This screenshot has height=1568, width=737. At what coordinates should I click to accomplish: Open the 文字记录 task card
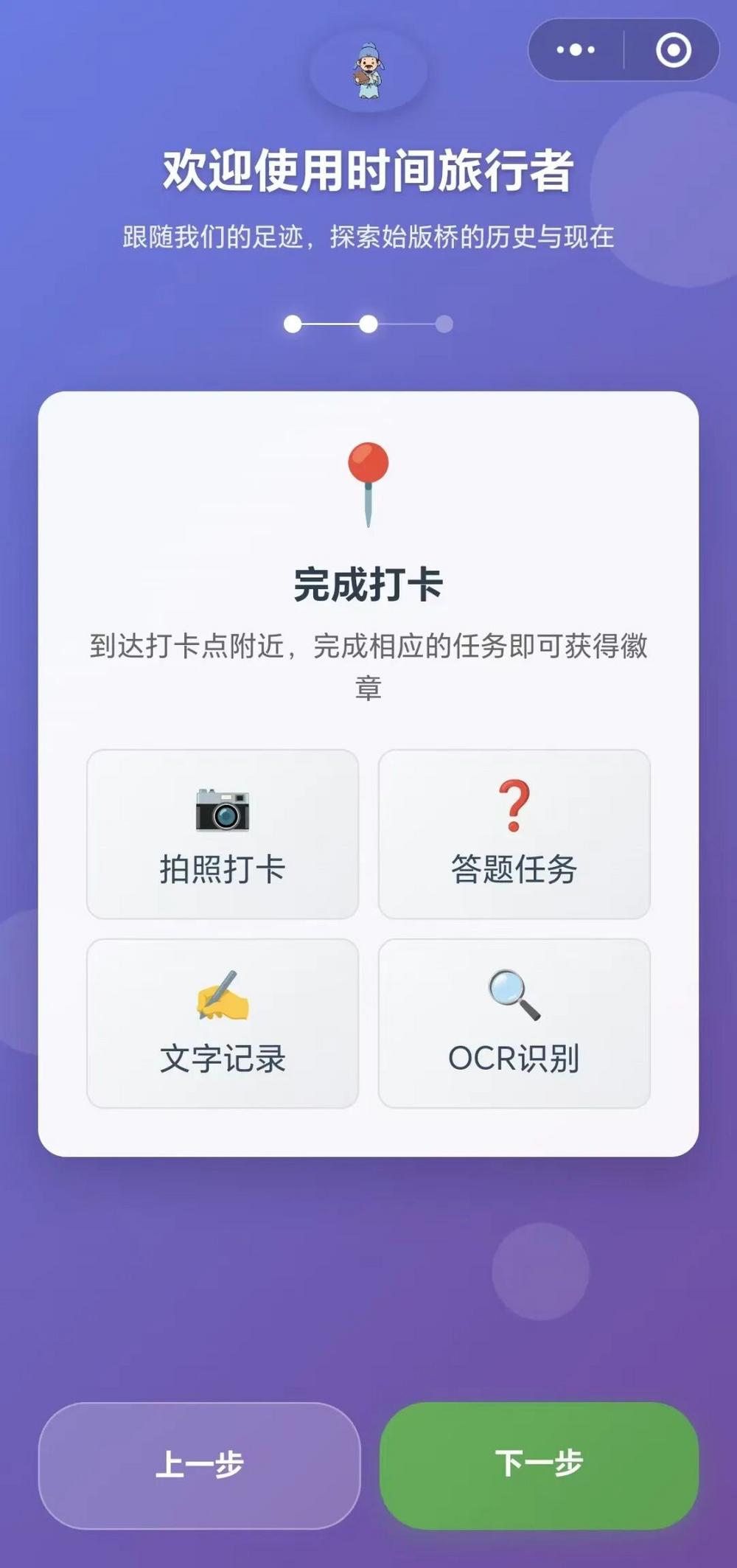[x=223, y=1021]
